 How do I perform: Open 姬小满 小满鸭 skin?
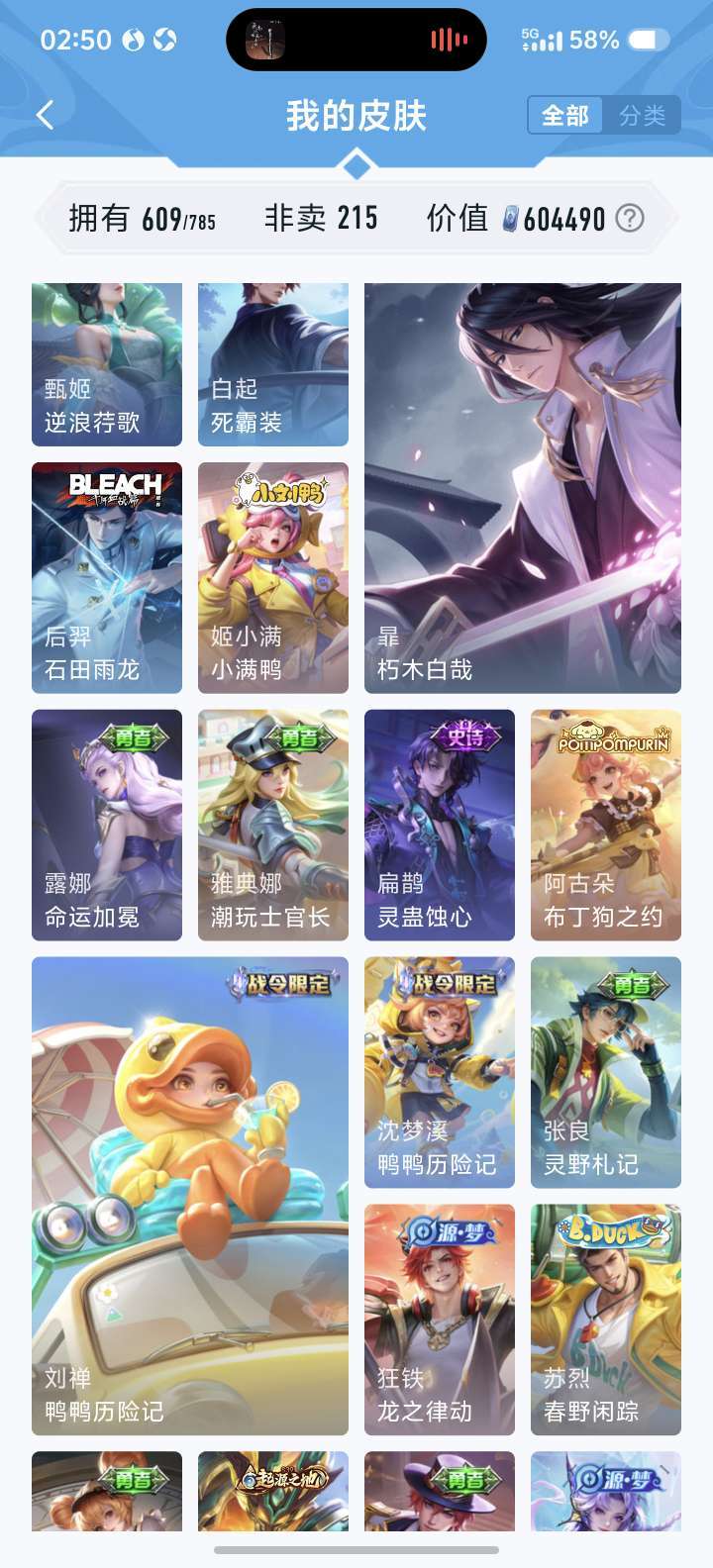point(273,577)
